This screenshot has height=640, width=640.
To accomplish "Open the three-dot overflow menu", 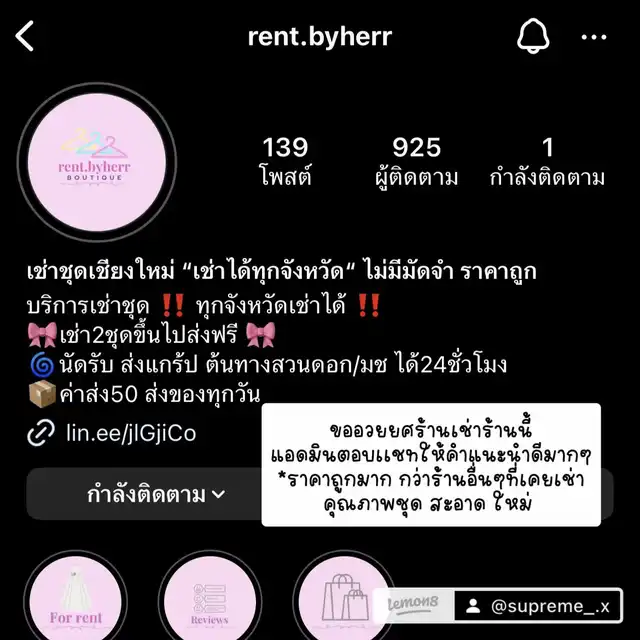I will 594,38.
